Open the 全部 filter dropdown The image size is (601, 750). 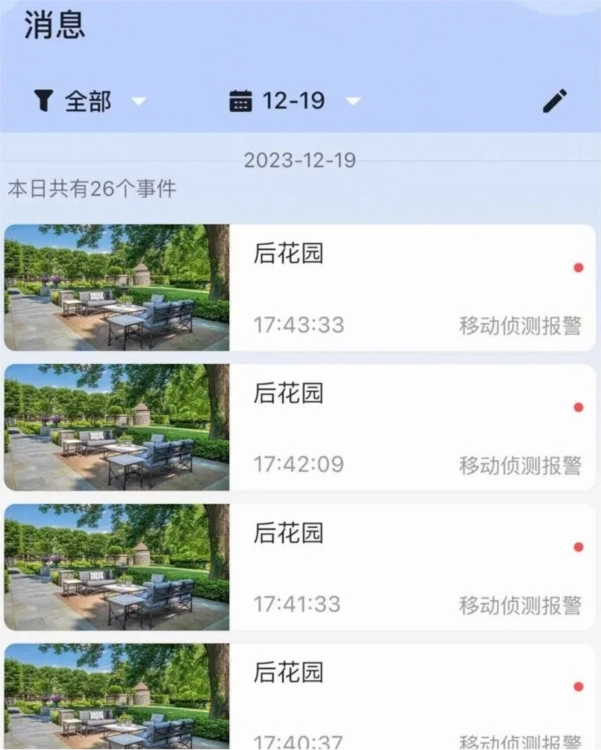tap(88, 101)
